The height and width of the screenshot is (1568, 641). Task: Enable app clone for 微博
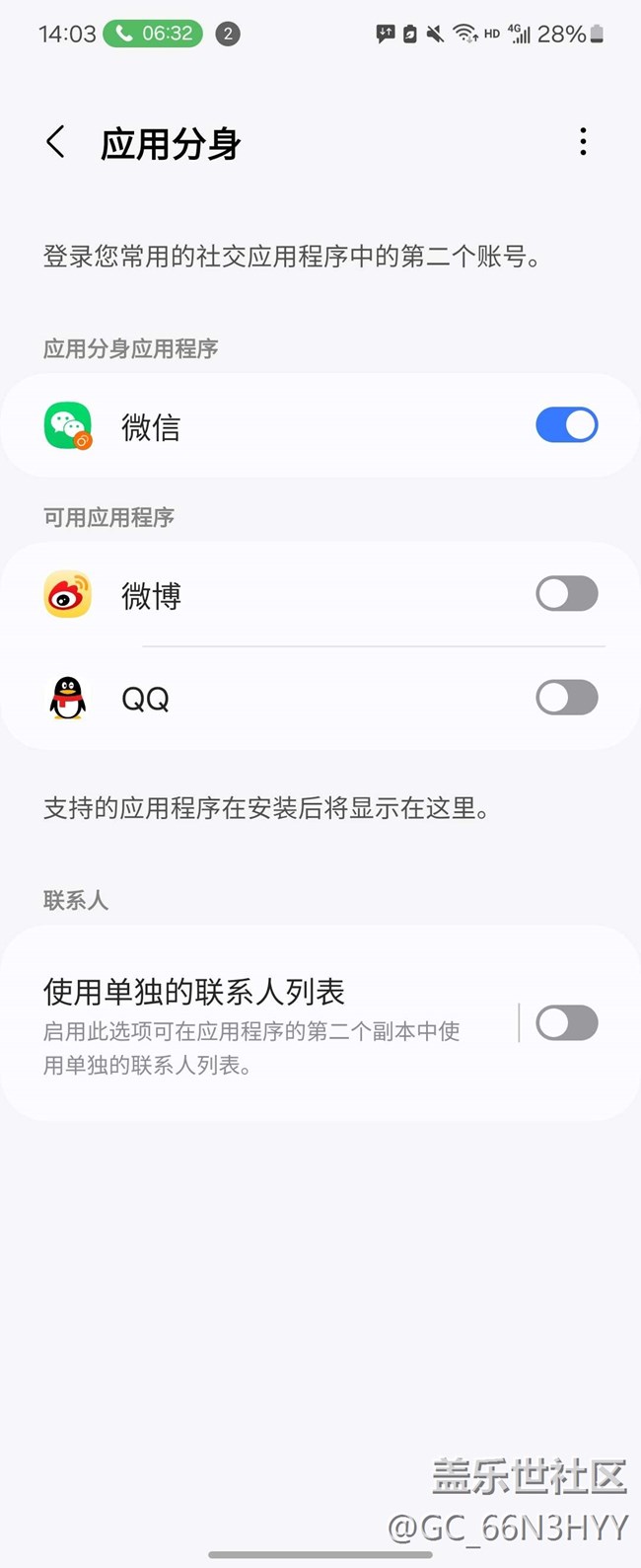pos(566,594)
